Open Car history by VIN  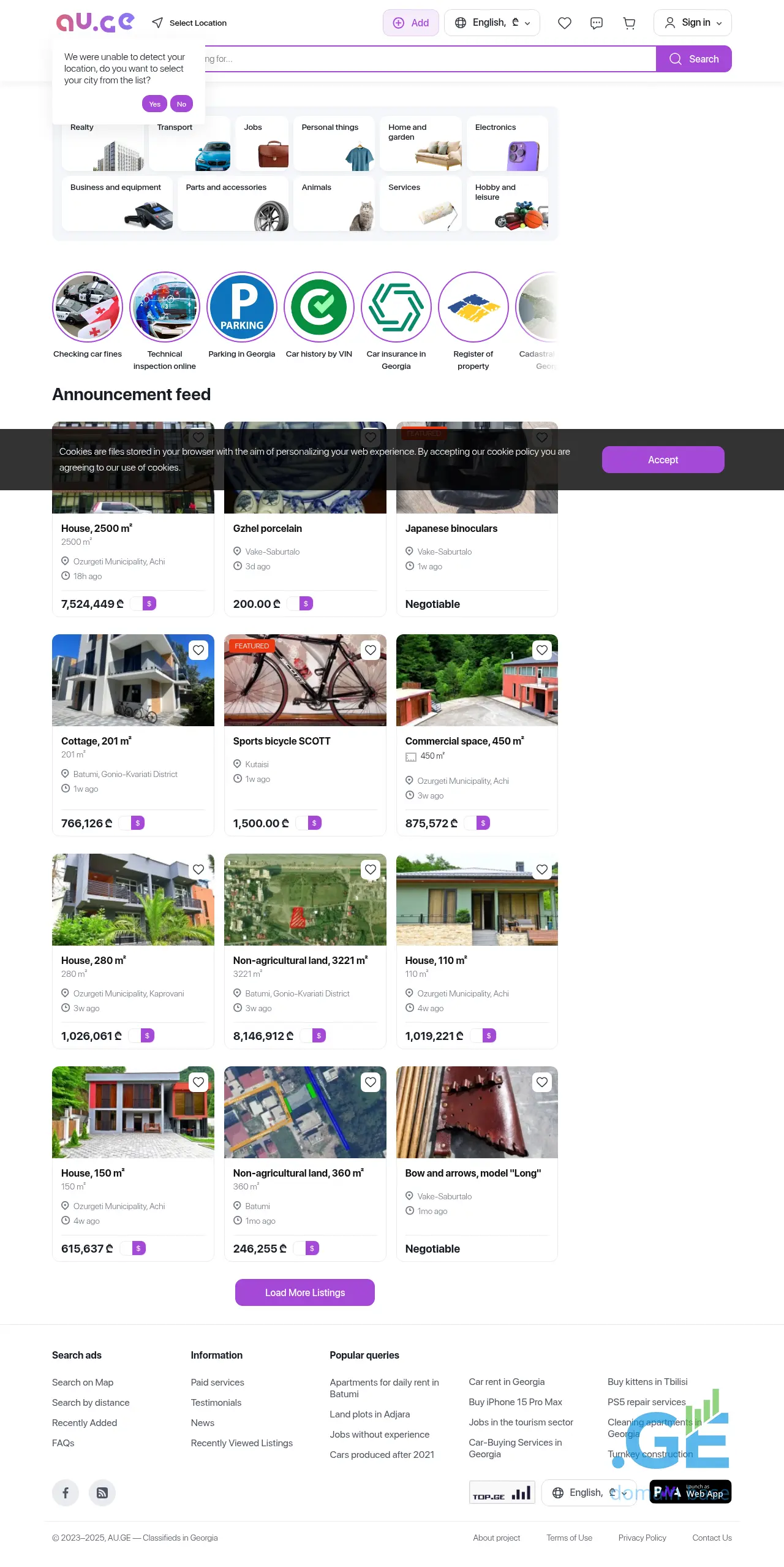319,307
